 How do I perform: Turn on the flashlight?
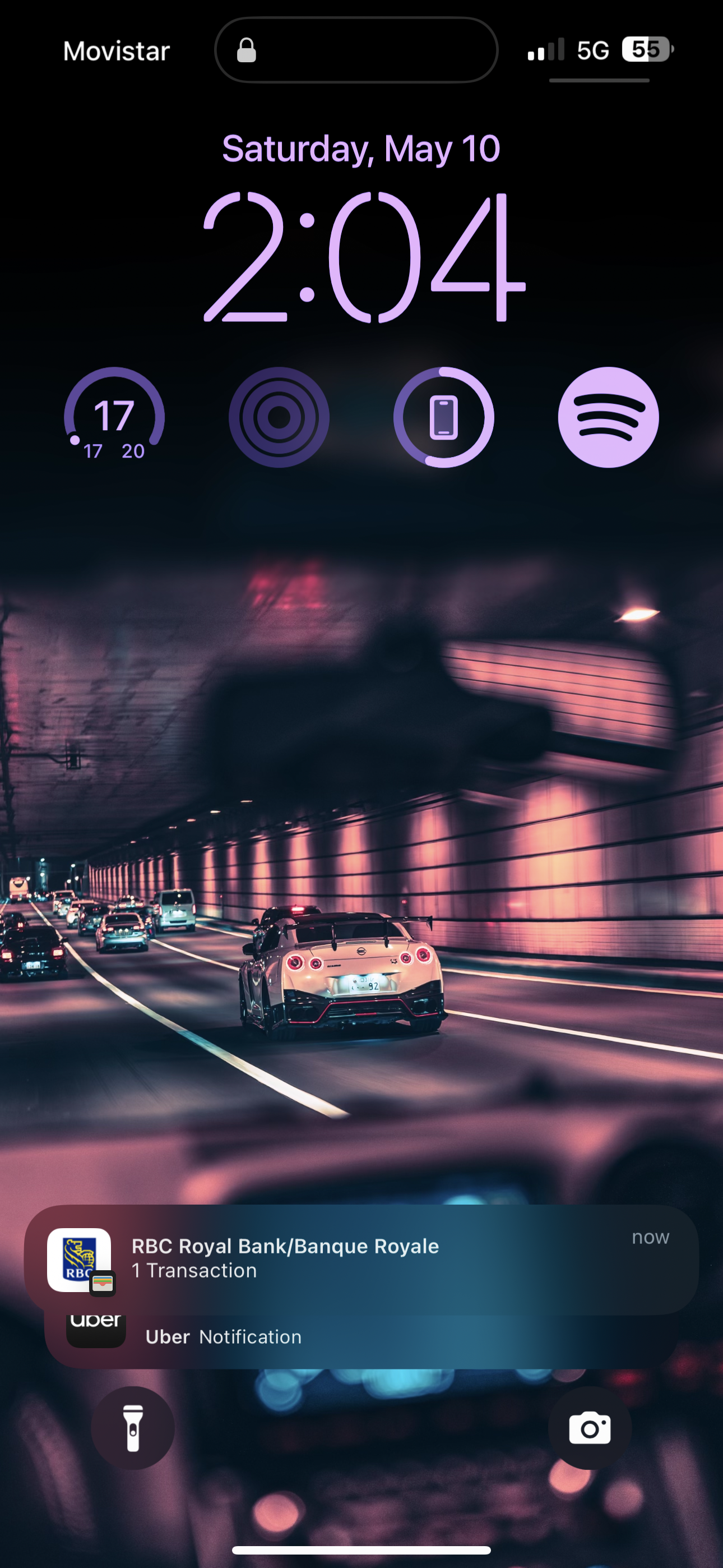tap(133, 1428)
